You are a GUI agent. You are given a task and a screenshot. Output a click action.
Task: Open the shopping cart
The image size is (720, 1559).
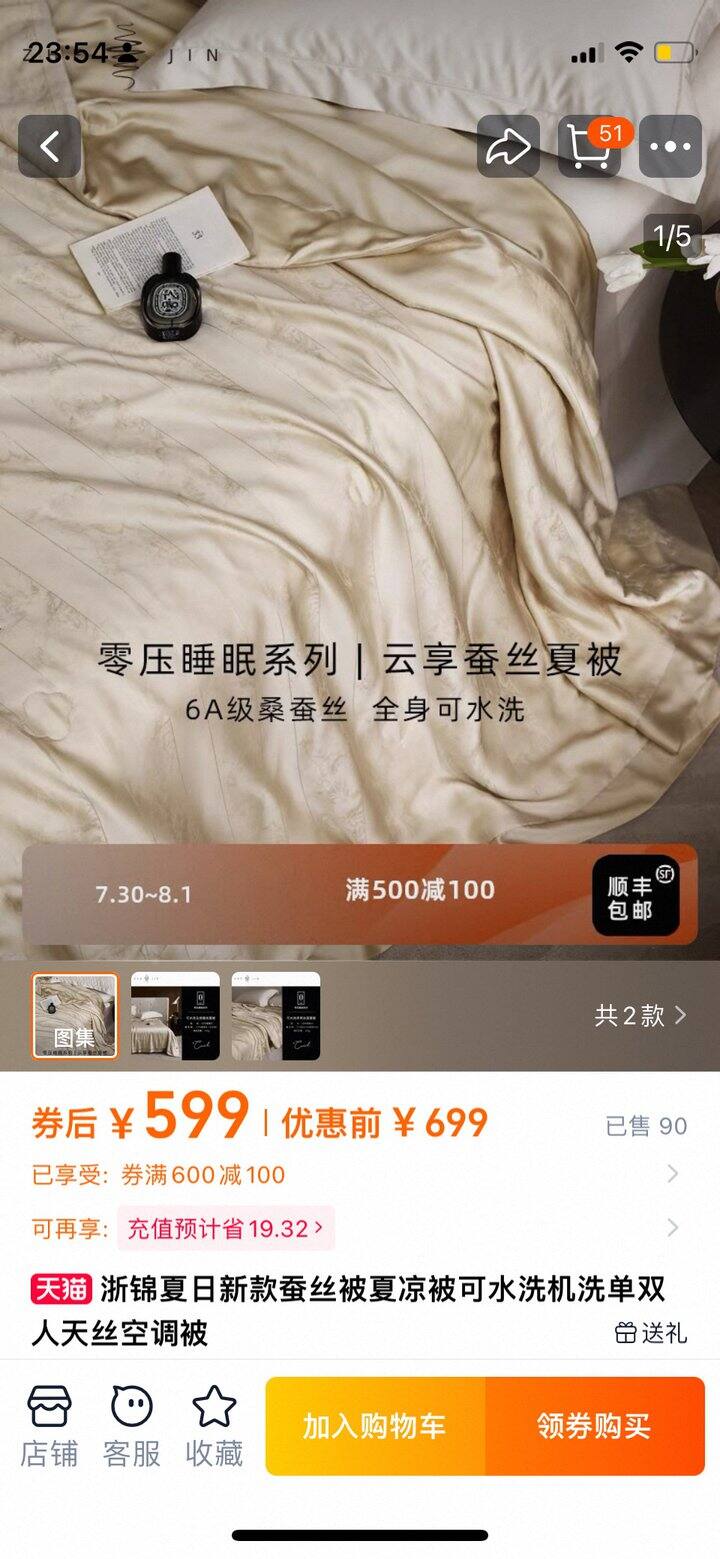(589, 147)
